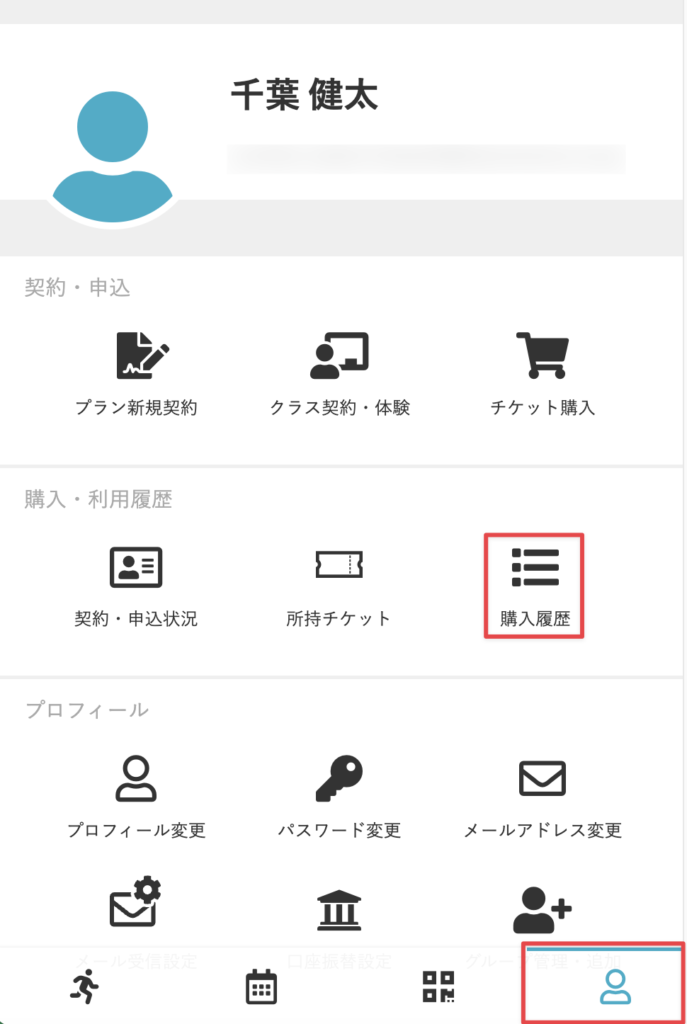Open パスワード変更
Viewport: 687px width, 1024px height.
(x=339, y=796)
